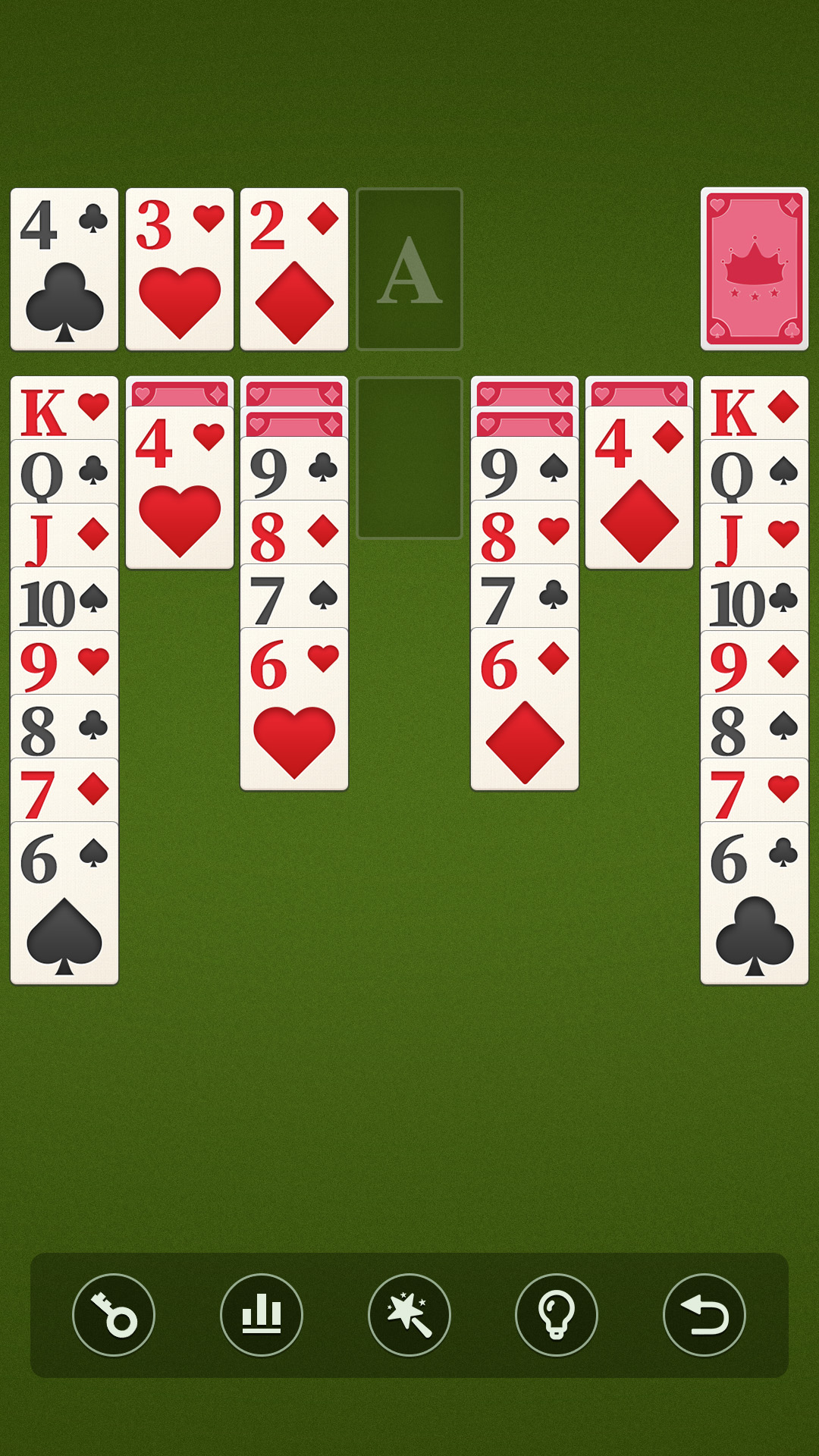Tap the empty A foundation slot
Image resolution: width=819 pixels, height=1456 pixels.
click(409, 269)
